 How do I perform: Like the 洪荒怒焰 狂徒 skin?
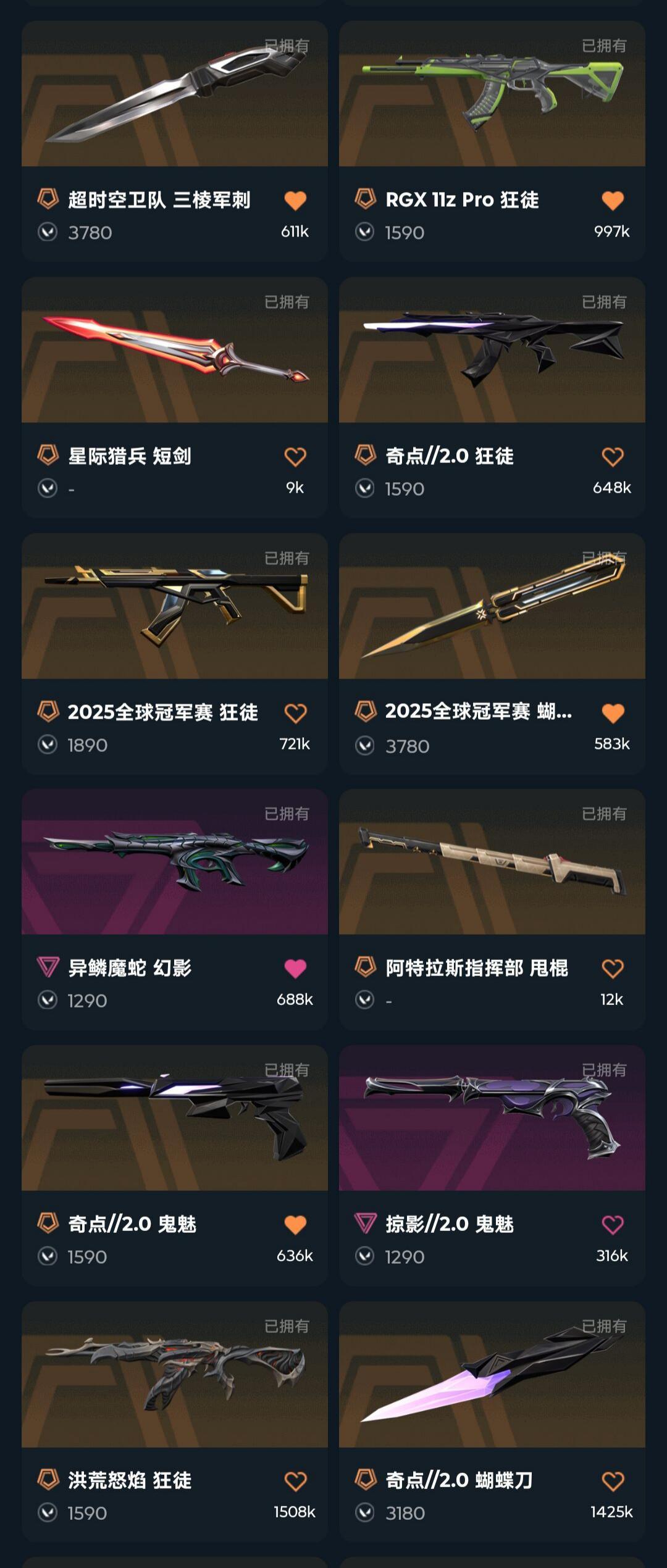[295, 1481]
